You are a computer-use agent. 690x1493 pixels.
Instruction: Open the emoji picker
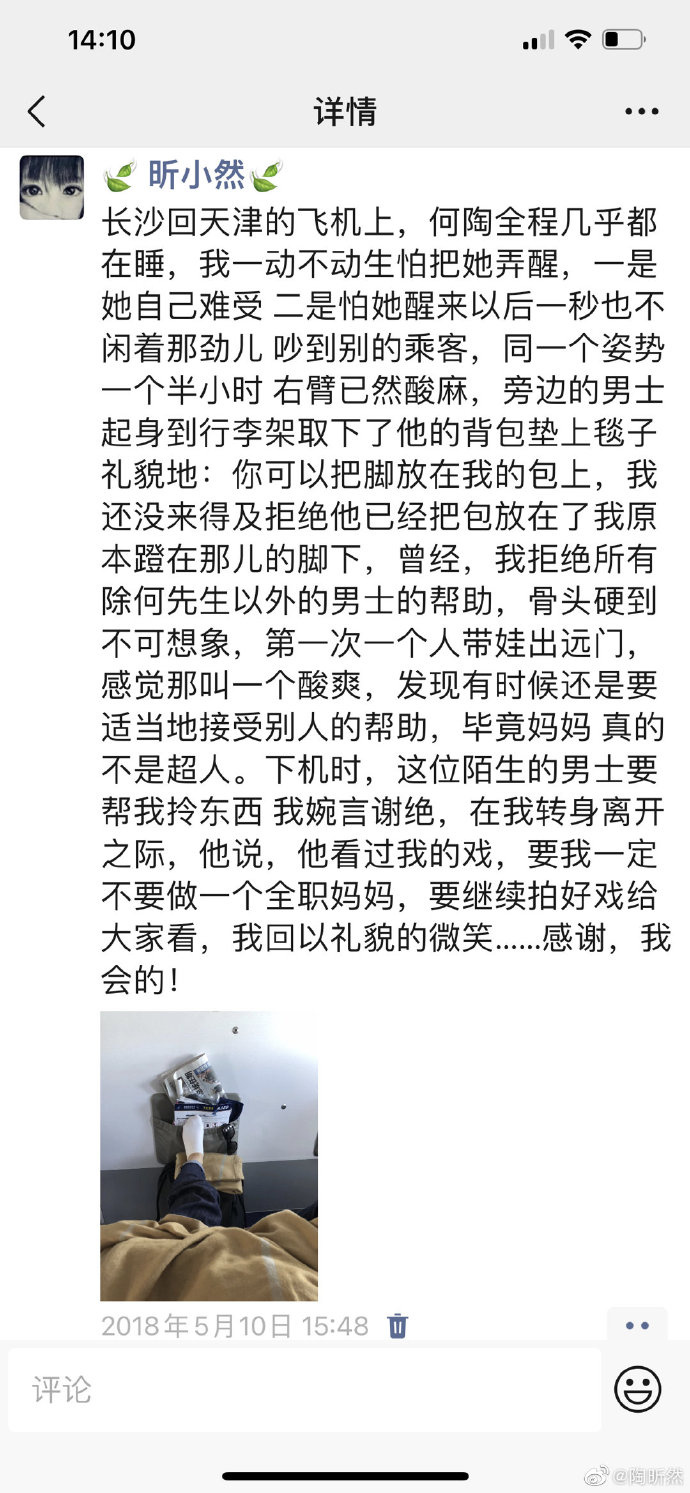click(638, 1389)
